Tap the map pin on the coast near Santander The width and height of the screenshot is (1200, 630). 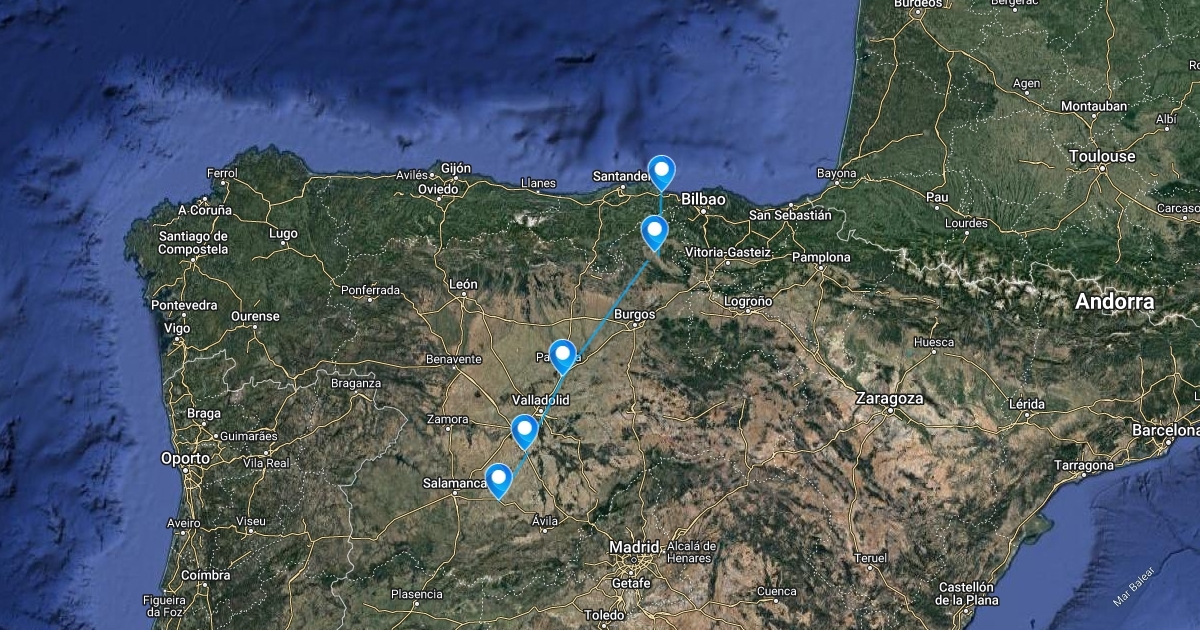click(x=661, y=173)
